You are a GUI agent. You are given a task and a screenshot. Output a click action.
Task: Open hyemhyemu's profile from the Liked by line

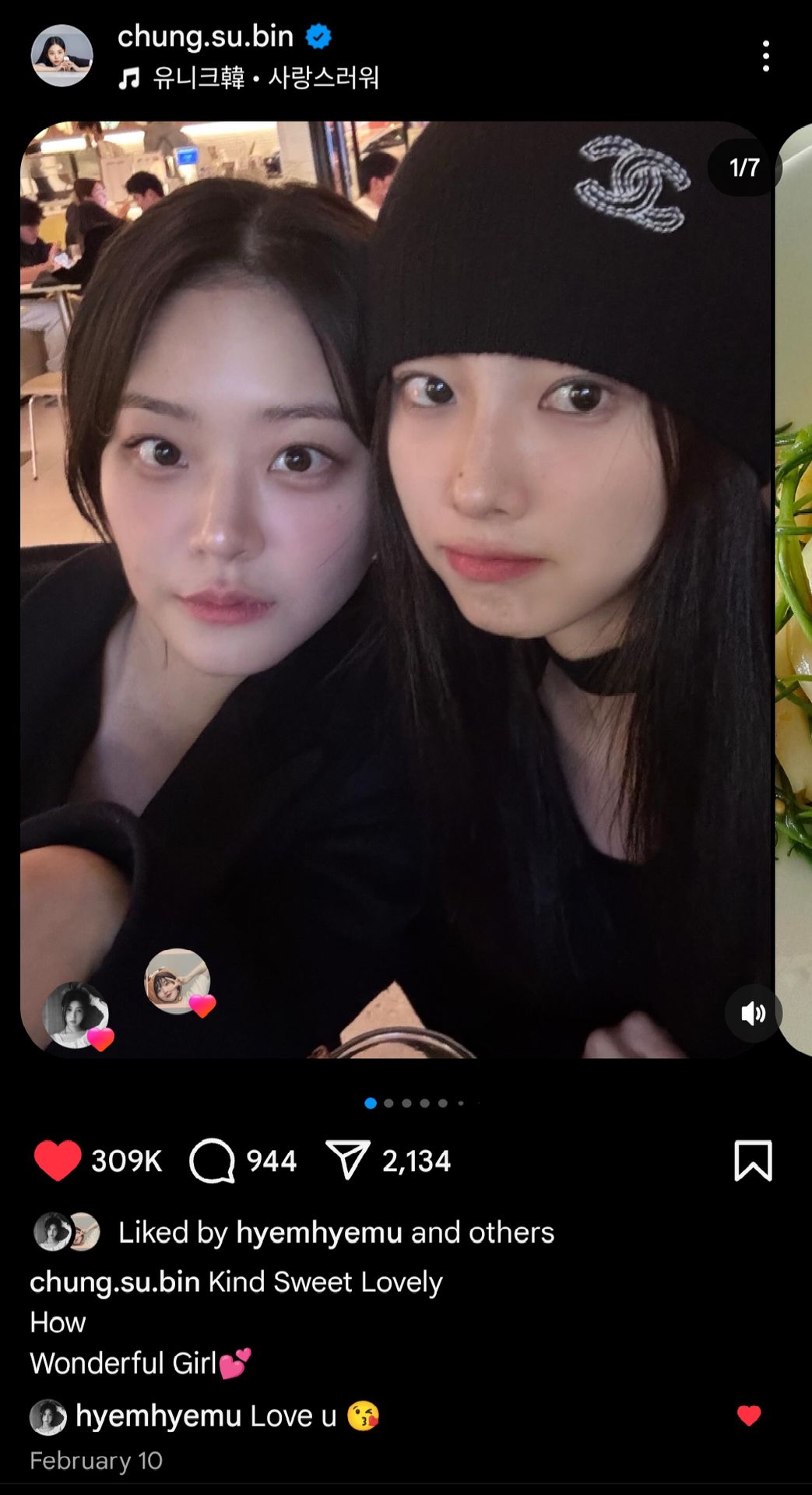point(319,1233)
